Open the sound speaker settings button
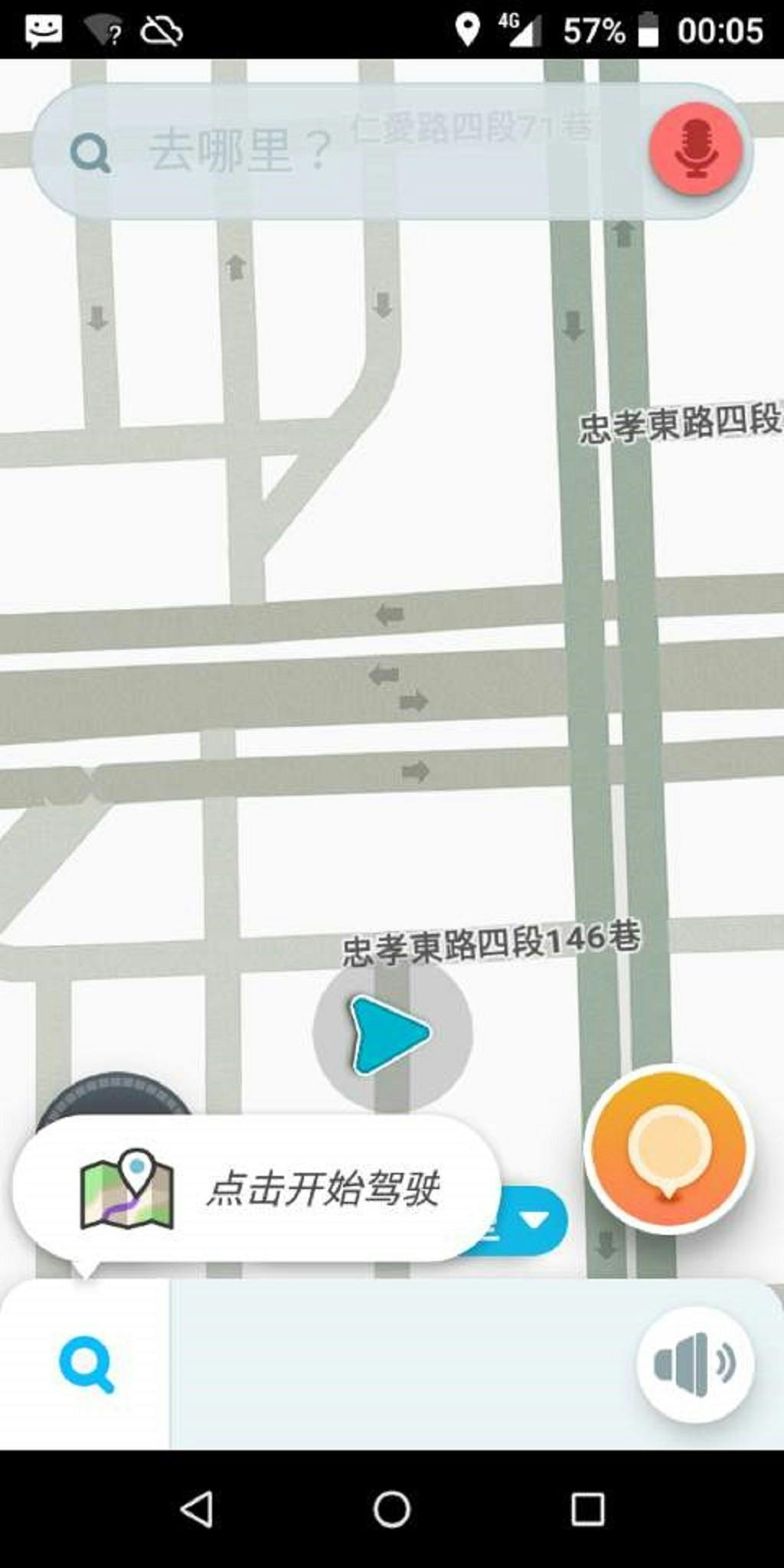Screen dimensions: 784x1568 (694, 1364)
